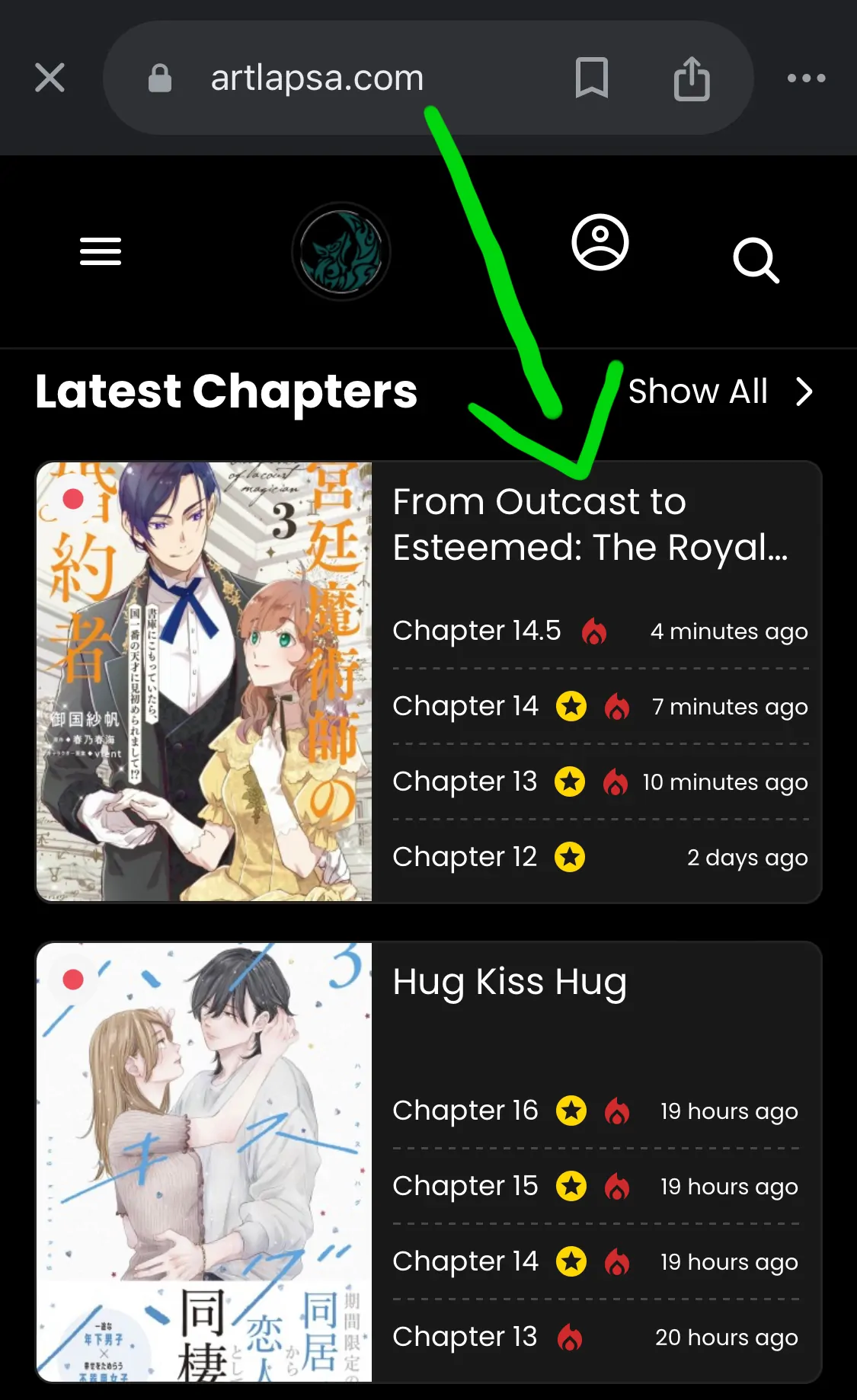Open the user account profile
This screenshot has height=1400, width=857.
tap(600, 243)
